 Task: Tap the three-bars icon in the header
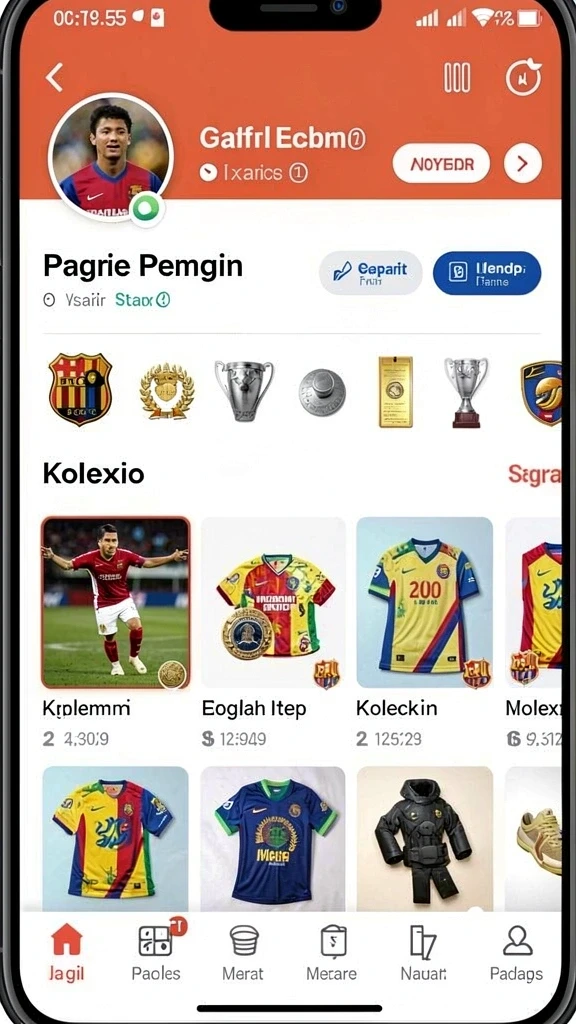point(456,78)
